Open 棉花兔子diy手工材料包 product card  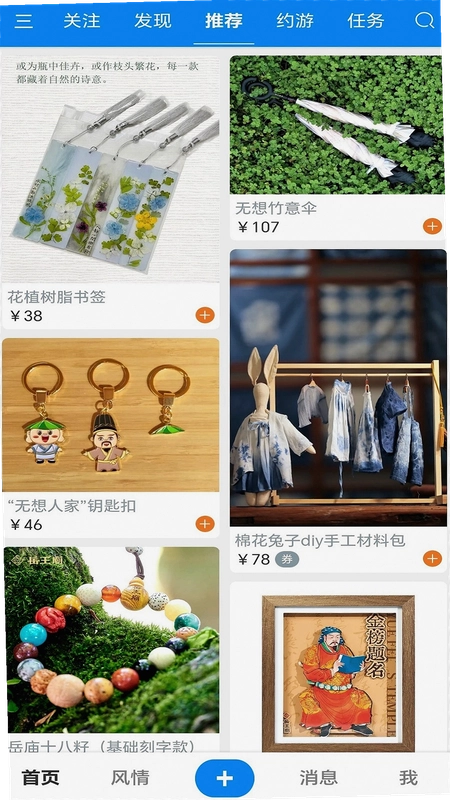pyautogui.click(x=338, y=411)
